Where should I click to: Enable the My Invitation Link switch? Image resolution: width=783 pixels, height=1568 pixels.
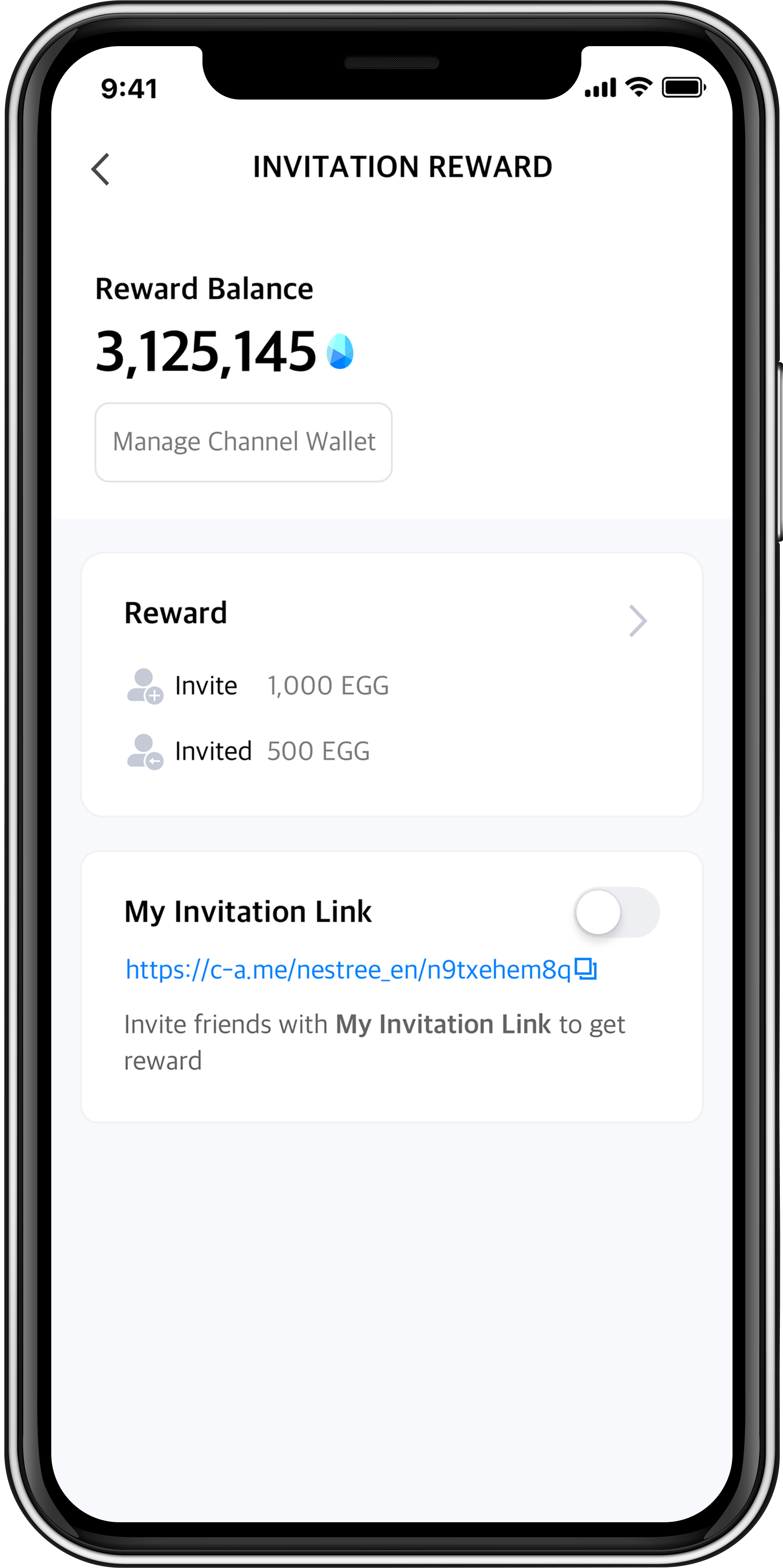click(617, 912)
